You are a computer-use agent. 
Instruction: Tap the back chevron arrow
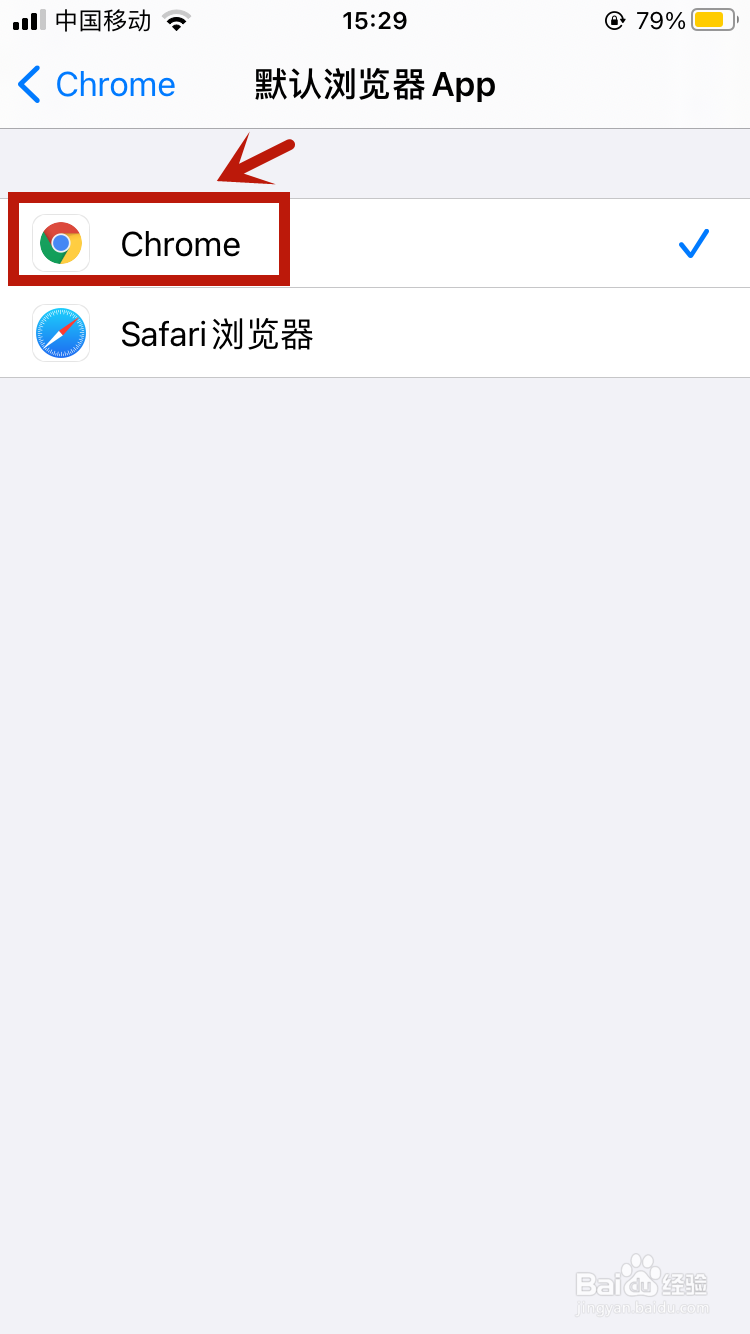click(x=28, y=85)
